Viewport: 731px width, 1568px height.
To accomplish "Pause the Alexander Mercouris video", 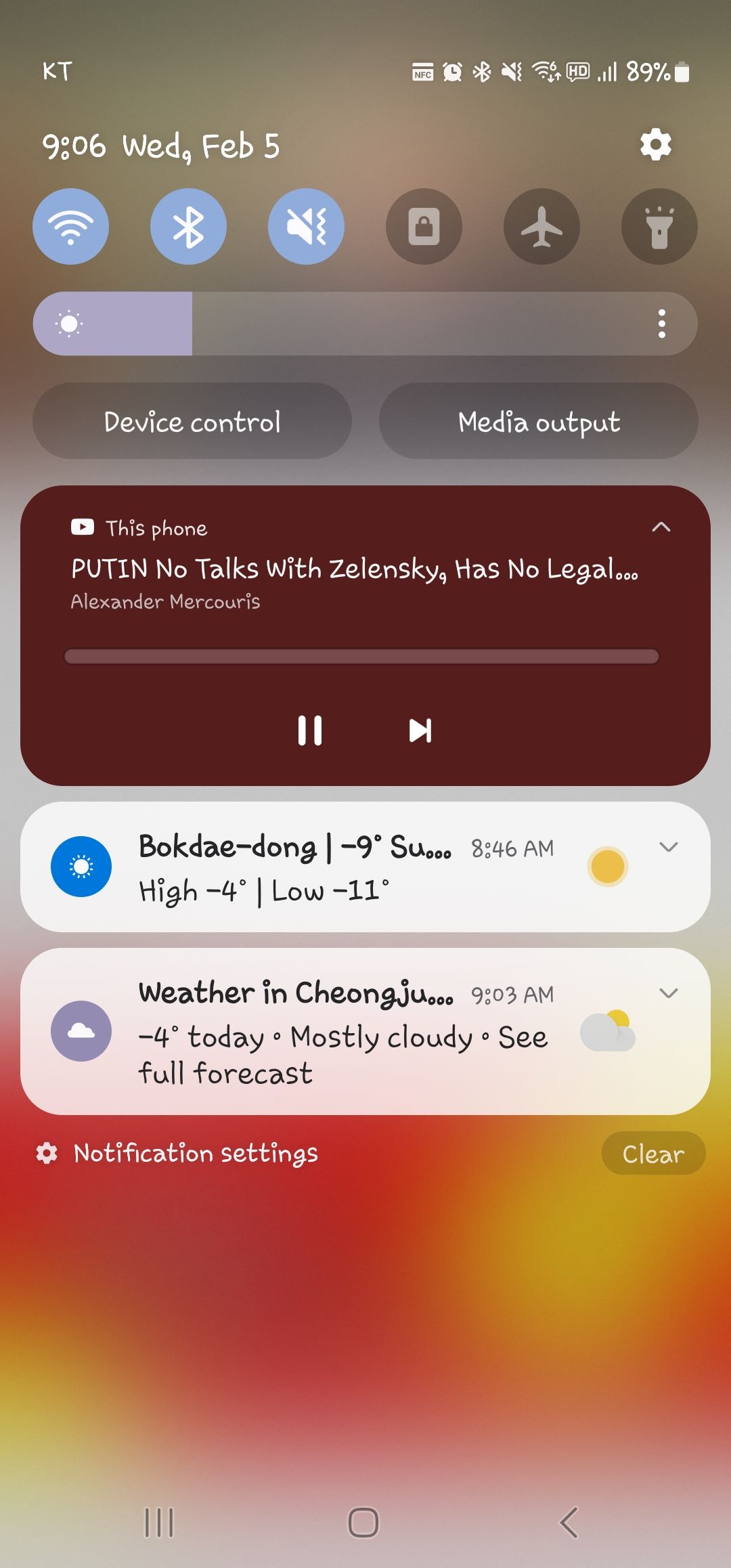I will 311,731.
